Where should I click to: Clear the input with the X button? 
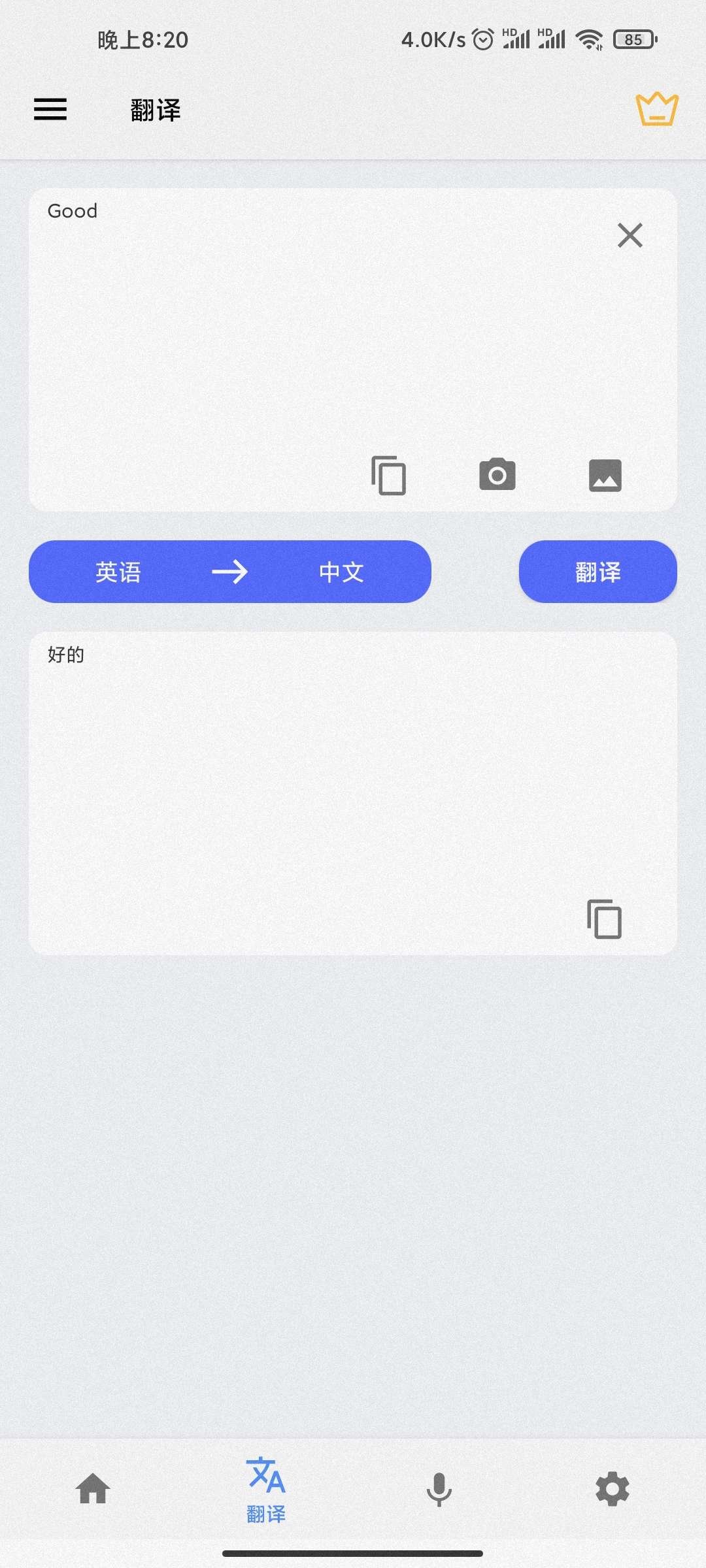(629, 235)
